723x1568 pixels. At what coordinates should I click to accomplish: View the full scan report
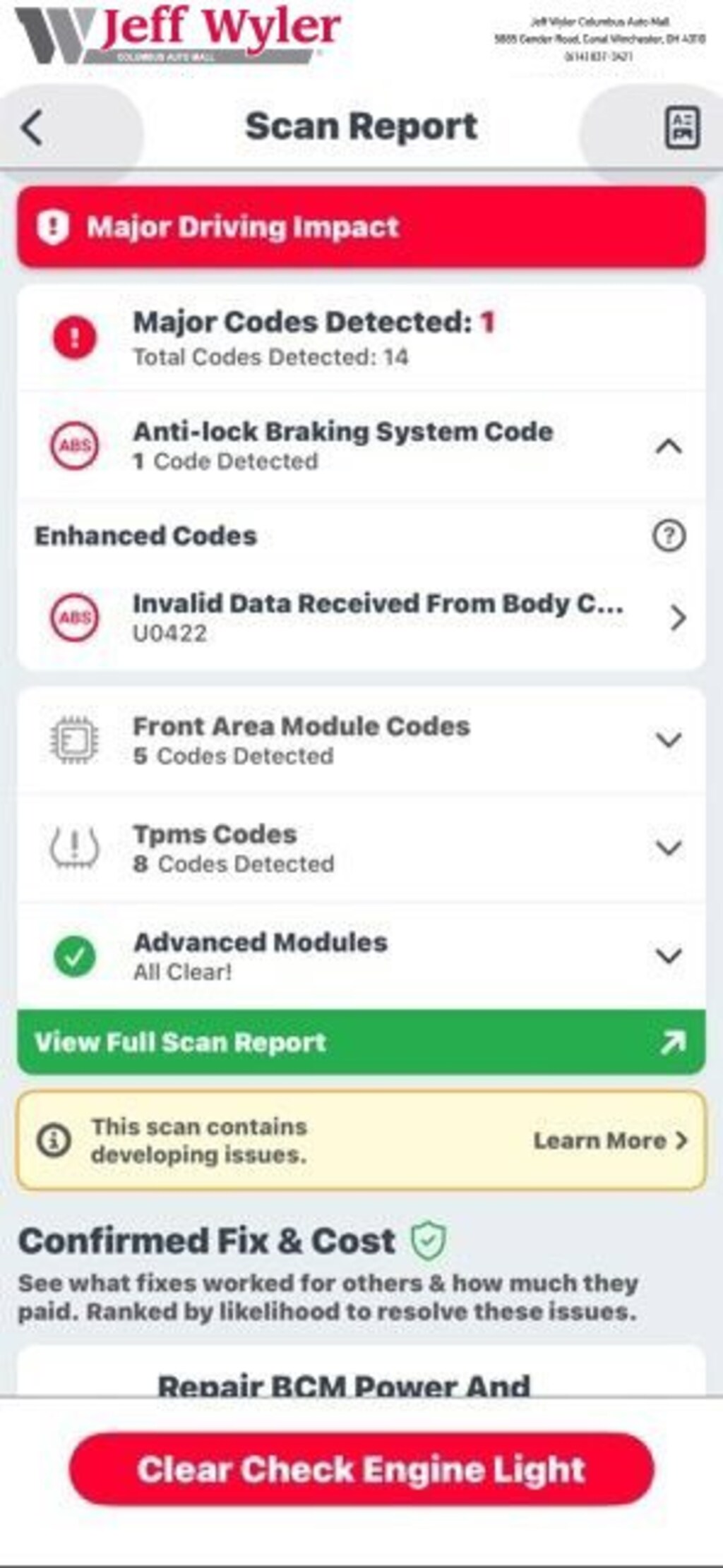point(361,1042)
